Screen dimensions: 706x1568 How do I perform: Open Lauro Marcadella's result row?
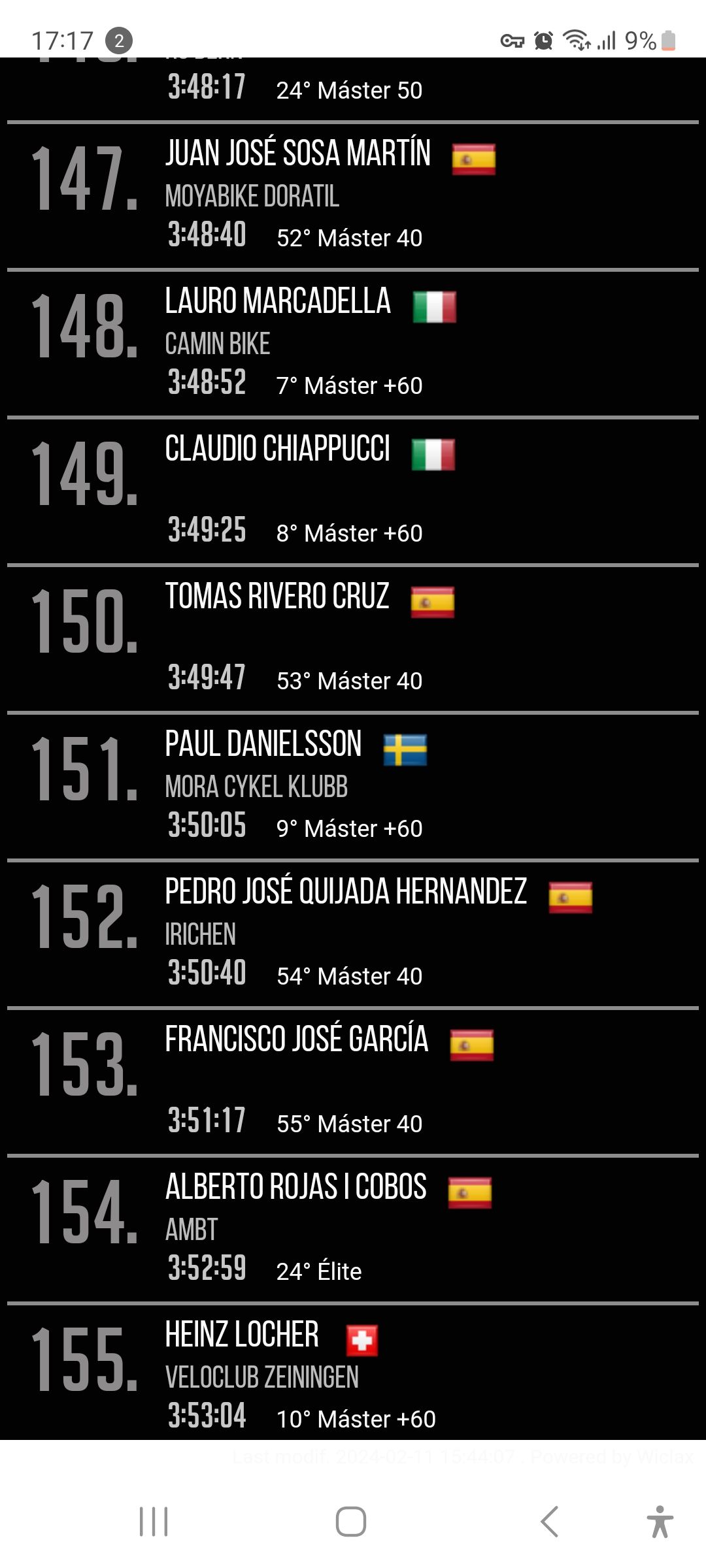coord(353,343)
